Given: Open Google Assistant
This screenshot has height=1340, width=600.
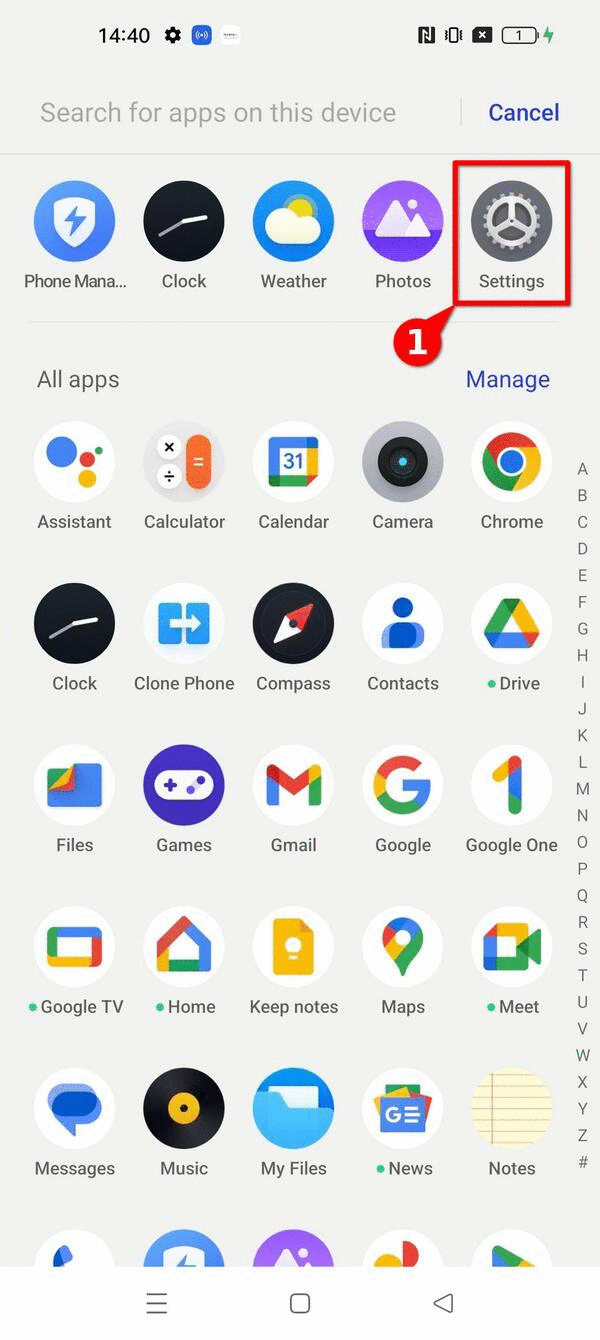Looking at the screenshot, I should tap(75, 462).
